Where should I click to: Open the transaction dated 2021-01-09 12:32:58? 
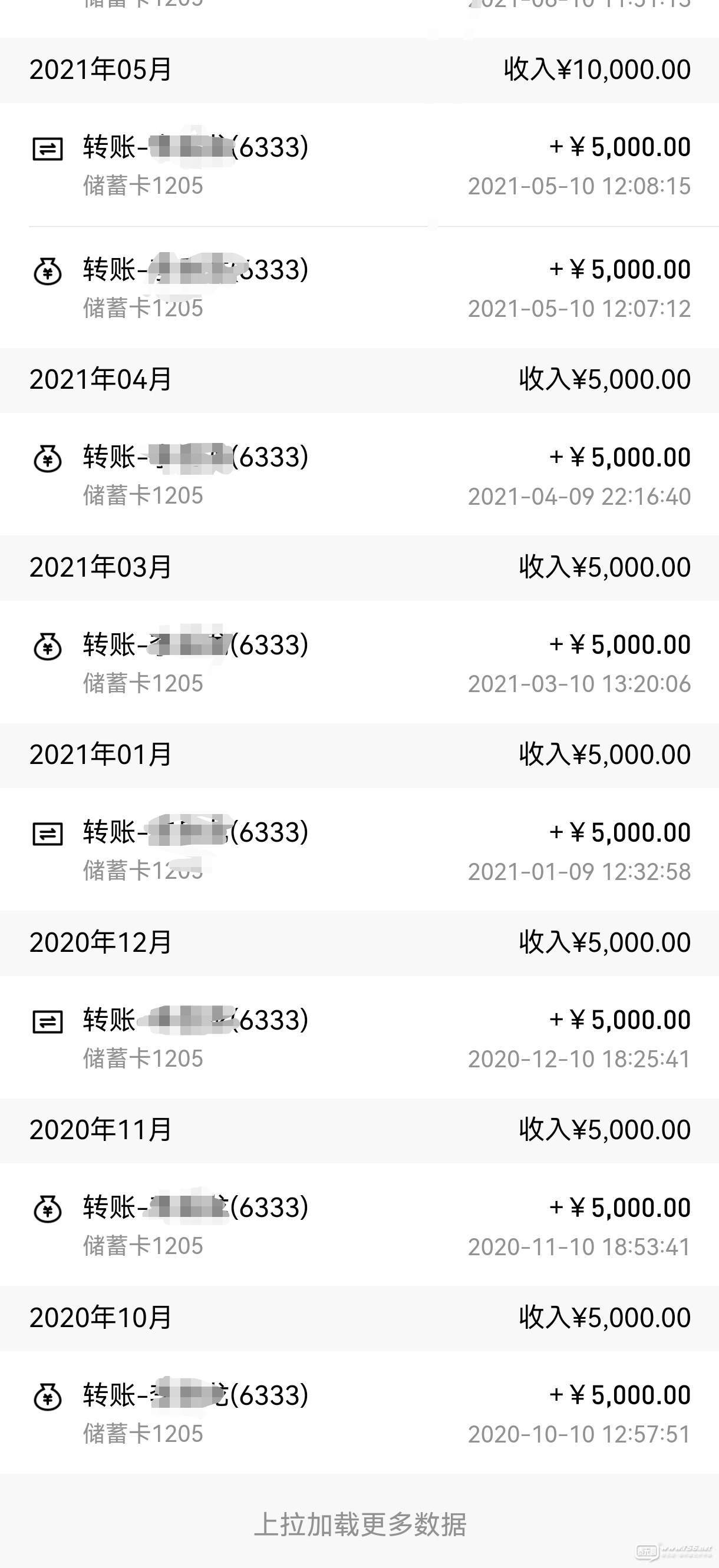pyautogui.click(x=359, y=850)
